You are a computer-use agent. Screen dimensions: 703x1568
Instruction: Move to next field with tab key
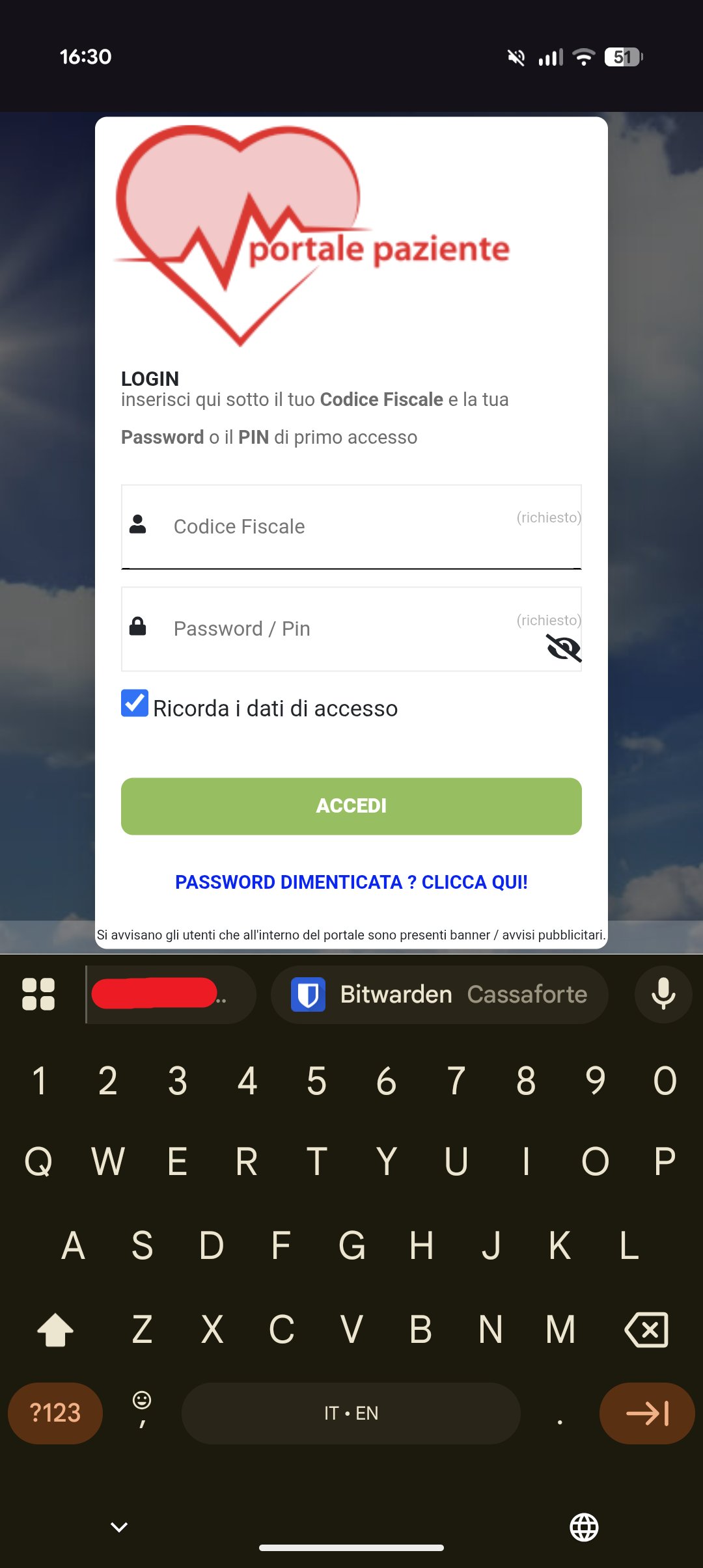pos(646,1413)
